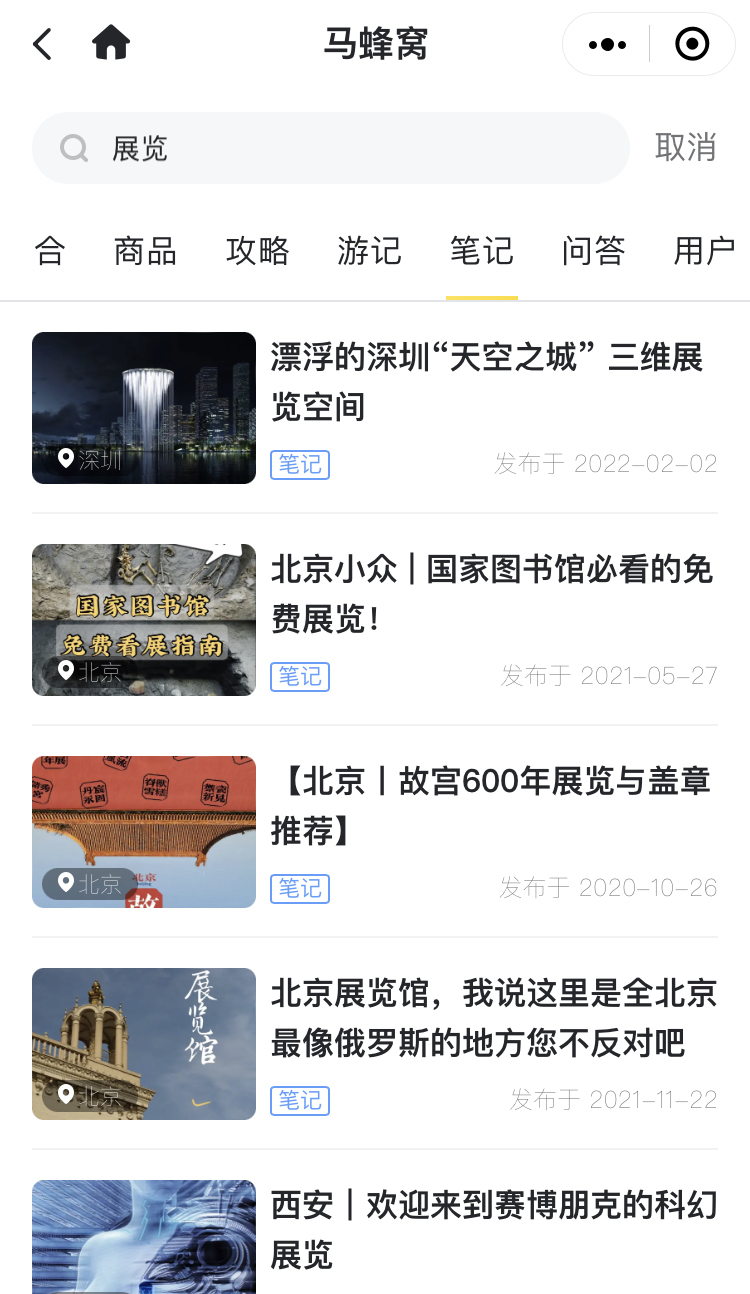The image size is (750, 1294).
Task: Switch to the 问答 tab
Action: click(x=593, y=251)
